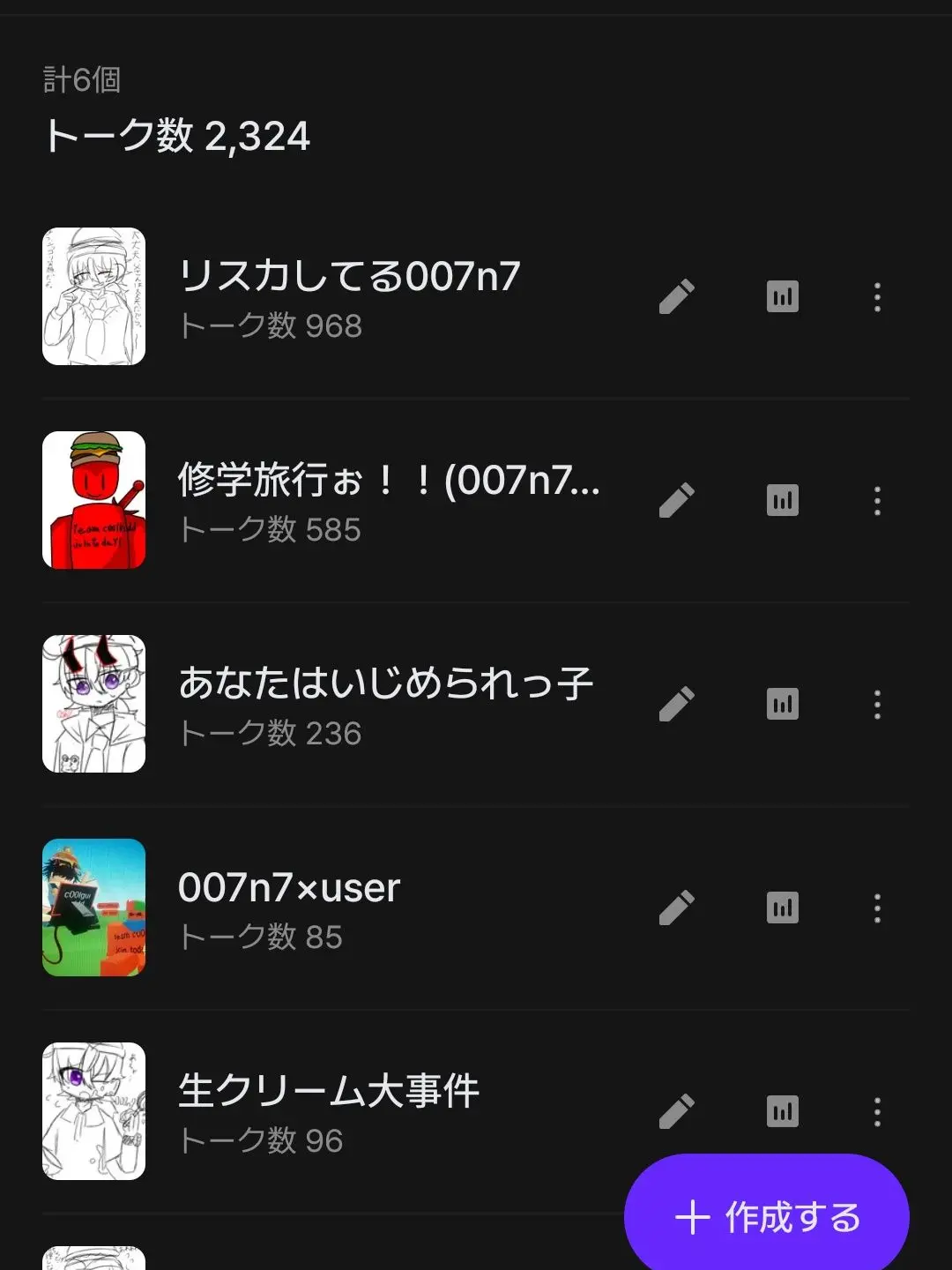Open analytics icon for 修学旅行ぉ！！
Image resolution: width=952 pixels, height=1270 pixels.
point(782,500)
